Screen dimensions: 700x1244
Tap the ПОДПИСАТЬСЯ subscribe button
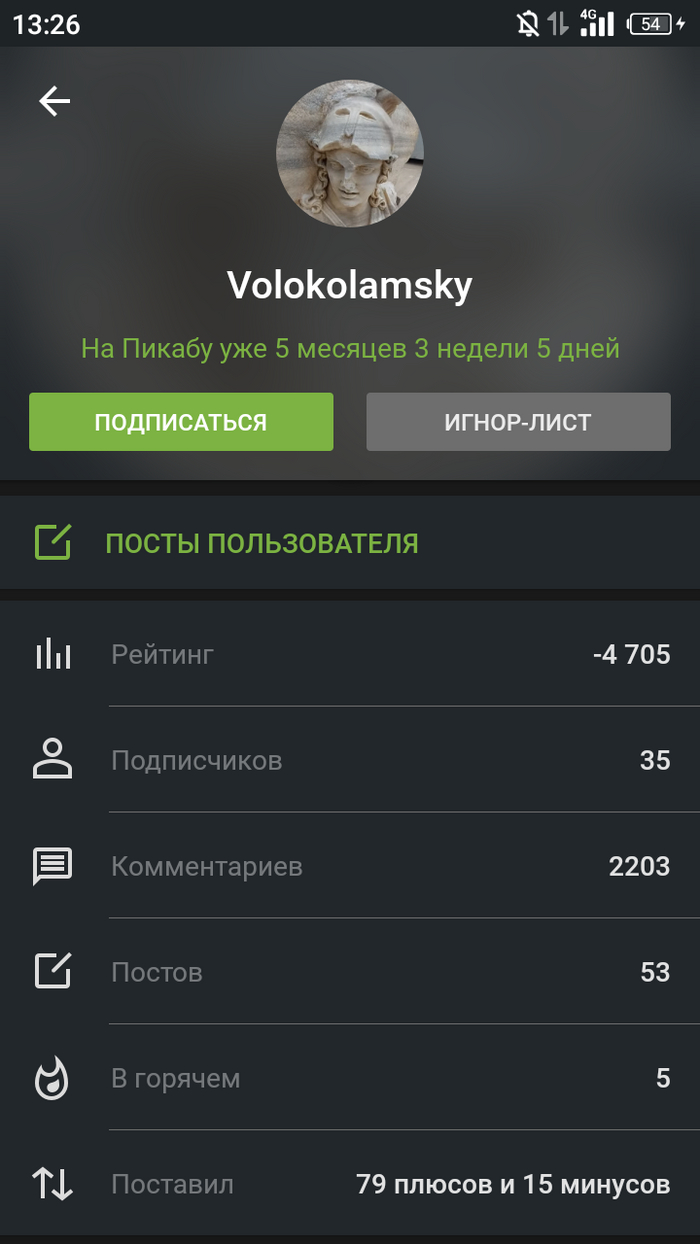(181, 422)
